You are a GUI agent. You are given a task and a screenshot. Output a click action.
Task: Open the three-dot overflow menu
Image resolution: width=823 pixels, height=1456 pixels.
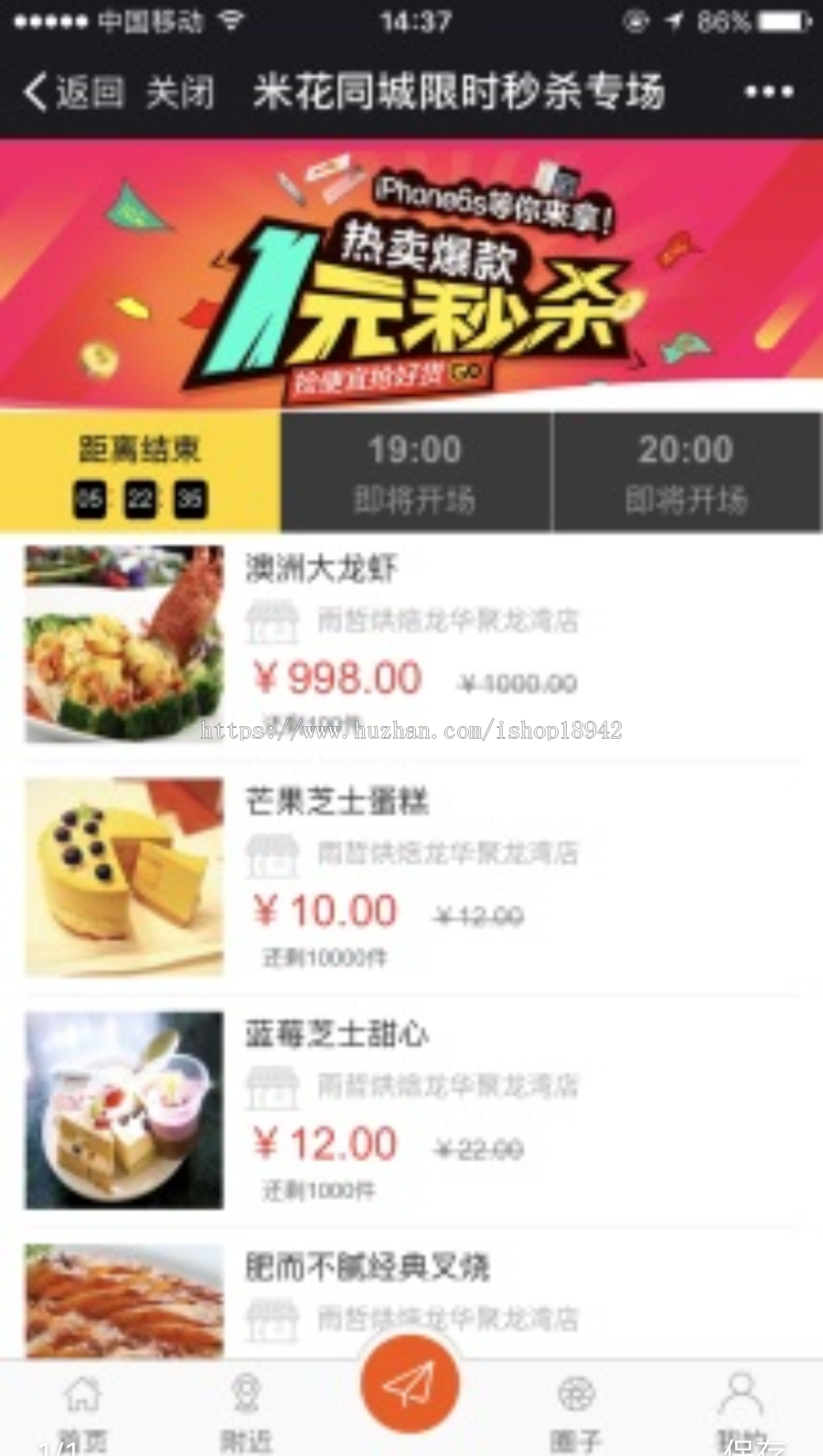click(x=768, y=91)
